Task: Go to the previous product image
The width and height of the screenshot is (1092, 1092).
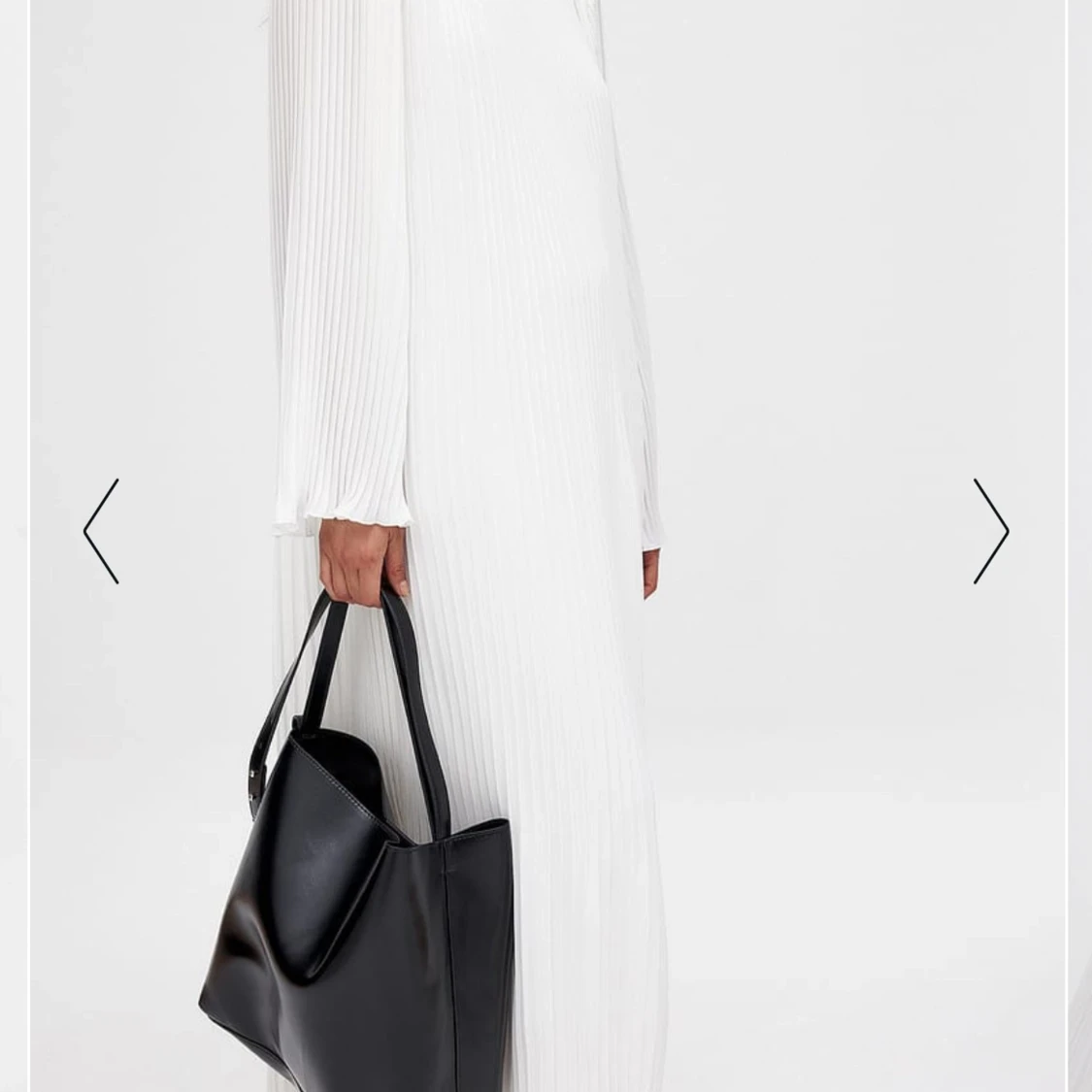Action: (101, 531)
